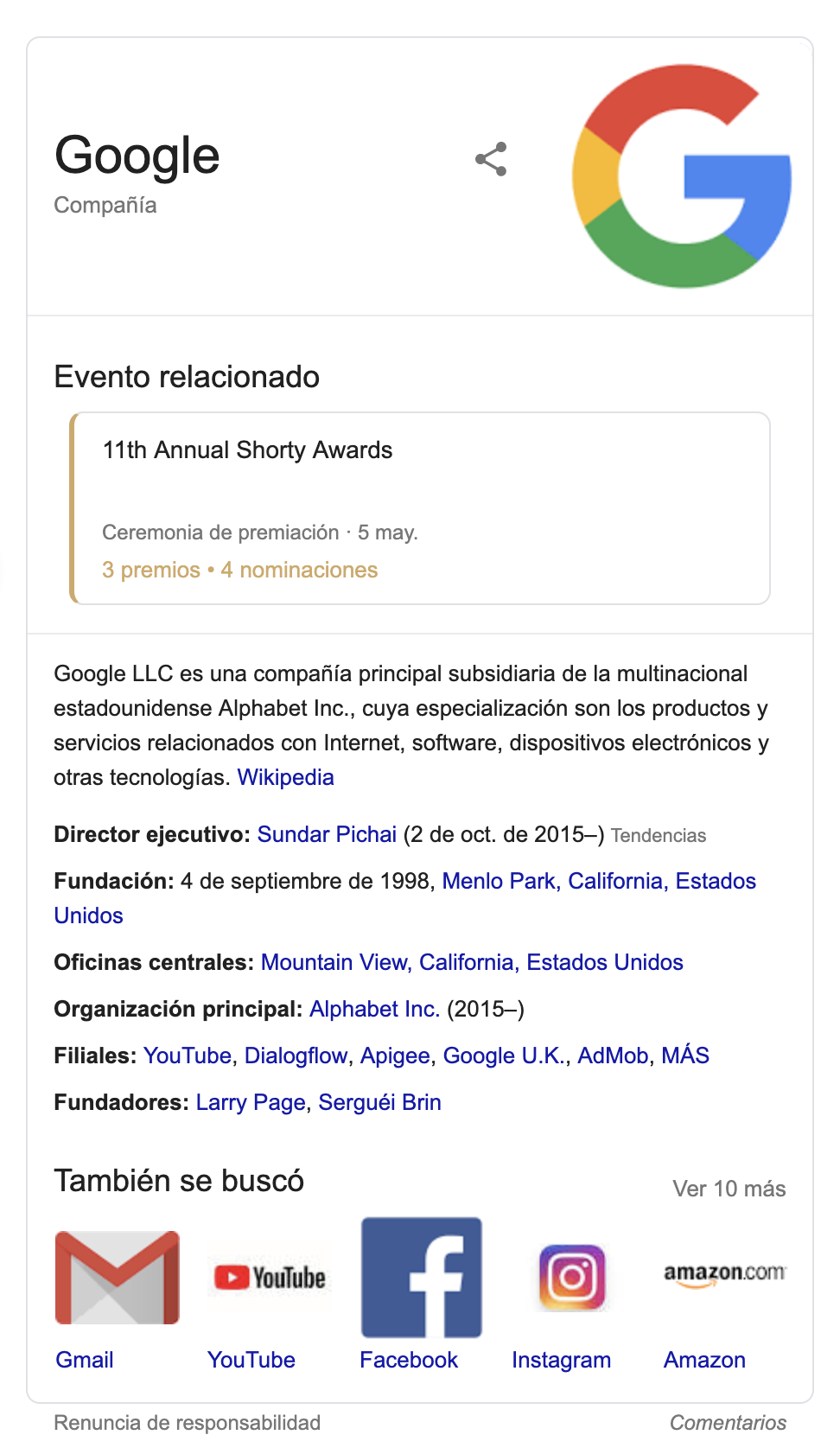The width and height of the screenshot is (840, 1454).
Task: Open Larry Page link
Action: coord(251,1102)
